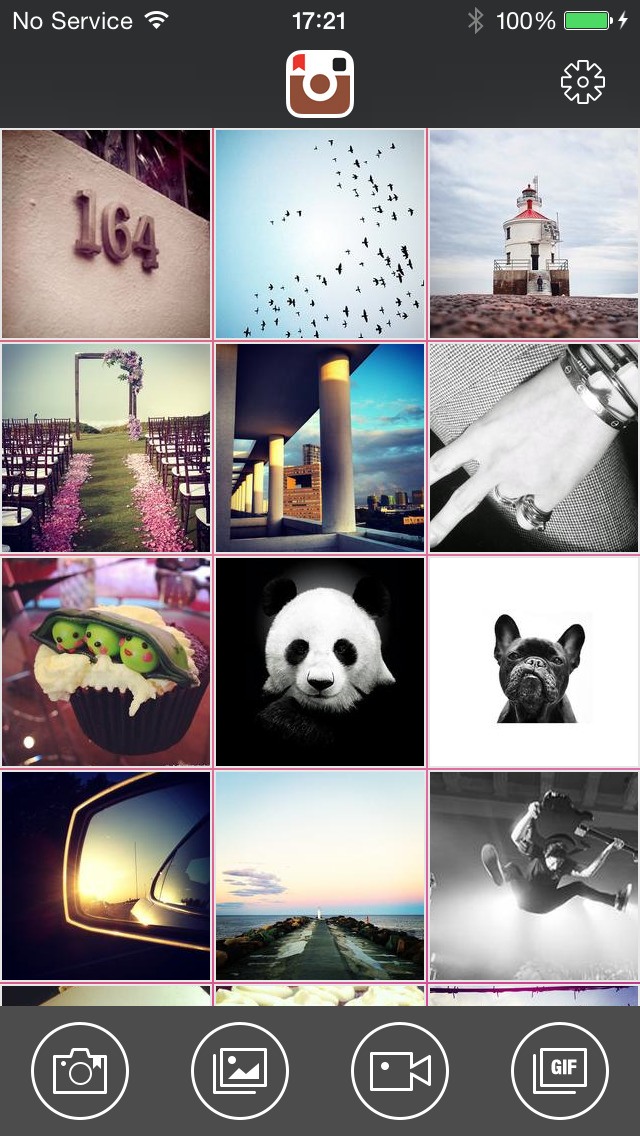Viewport: 640px width, 1136px height.
Task: Open the panda photo
Action: click(x=320, y=662)
